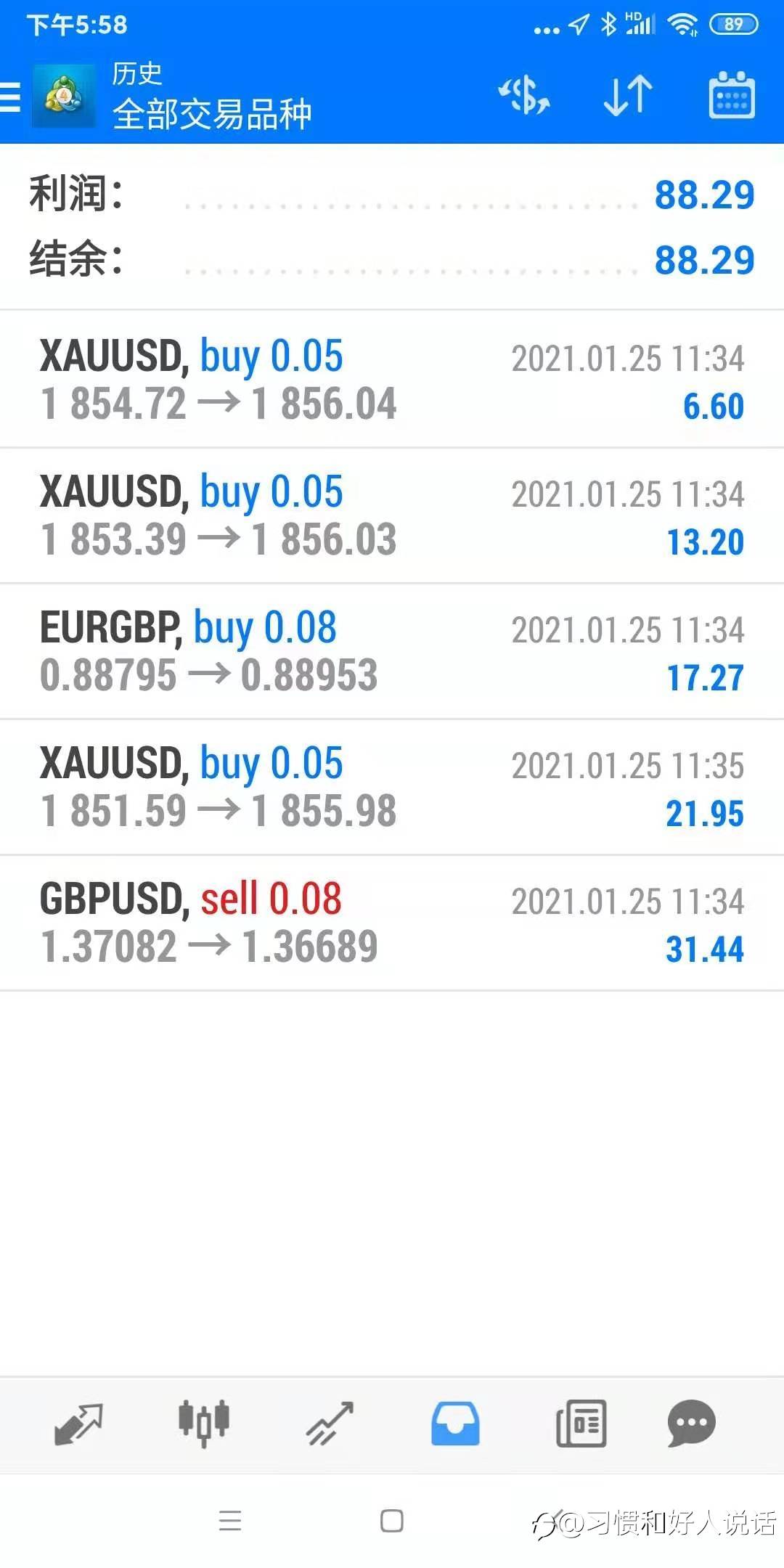Switch to the candlestick Chart tab
This screenshot has width=784, height=1568.
coord(204,1424)
